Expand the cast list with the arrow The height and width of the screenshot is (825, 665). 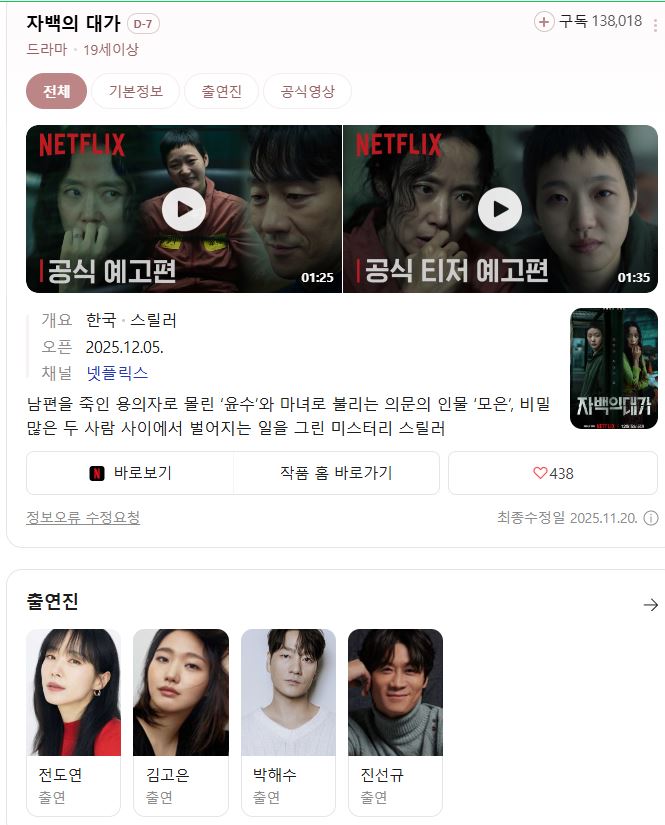(x=650, y=604)
